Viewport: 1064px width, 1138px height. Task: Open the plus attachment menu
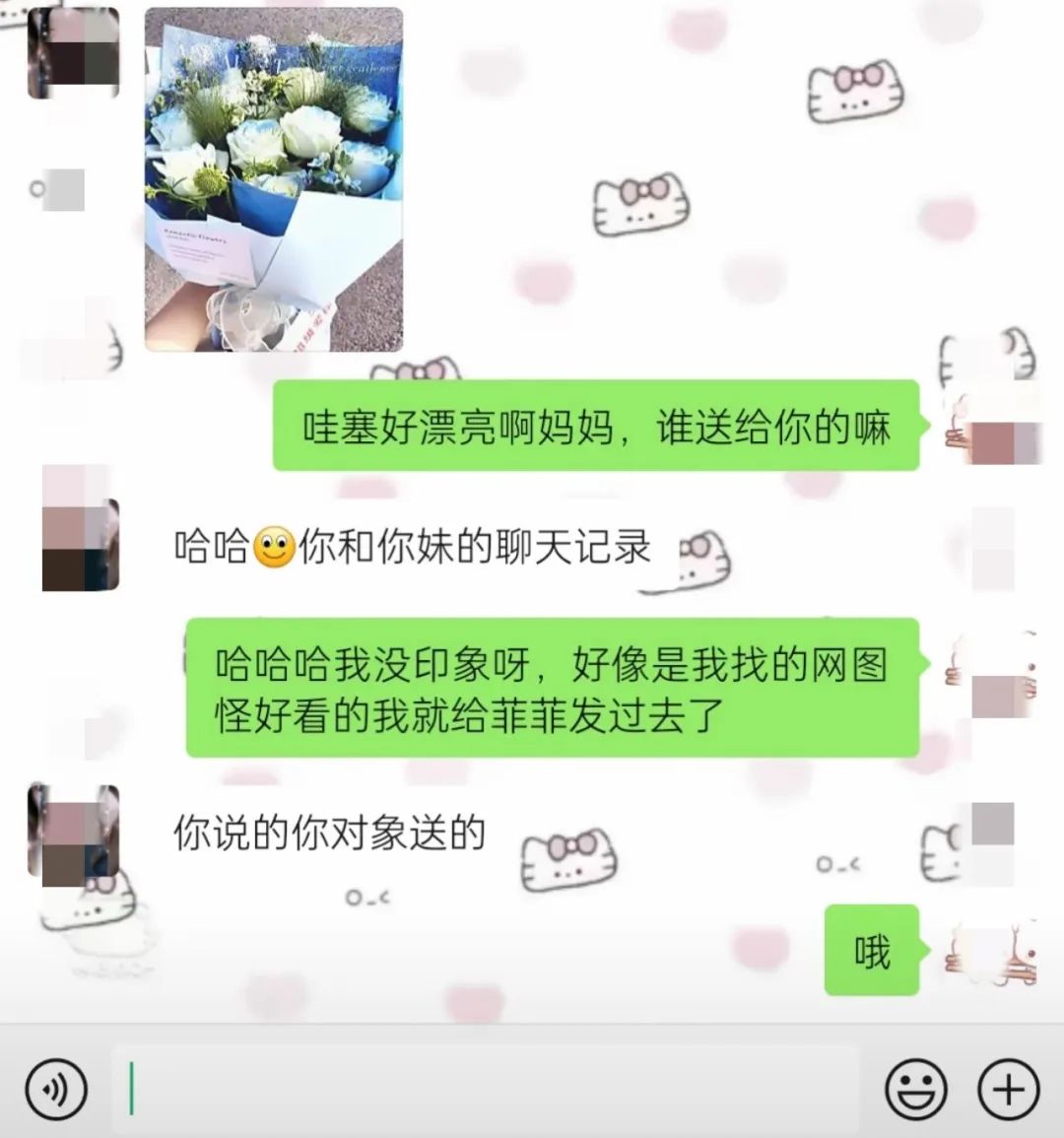pyautogui.click(x=1007, y=1088)
